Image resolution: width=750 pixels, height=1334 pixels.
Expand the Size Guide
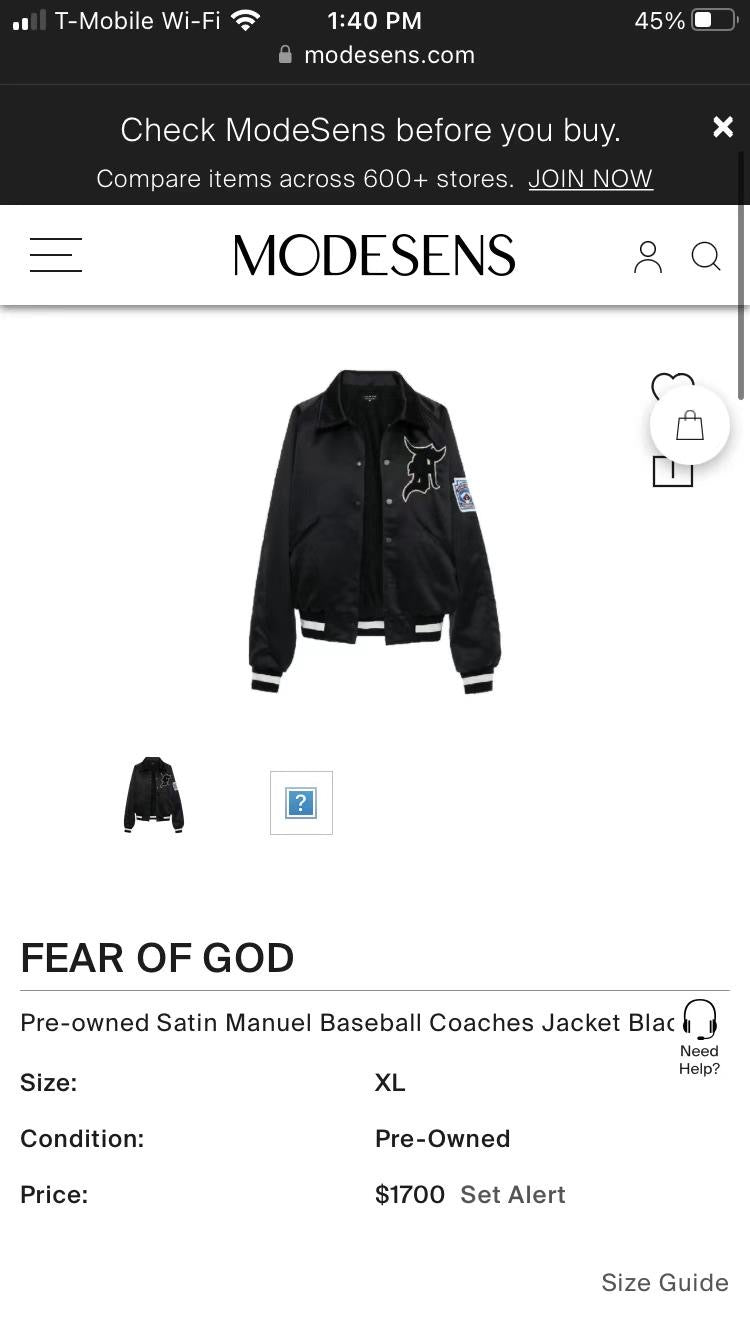pos(664,1282)
